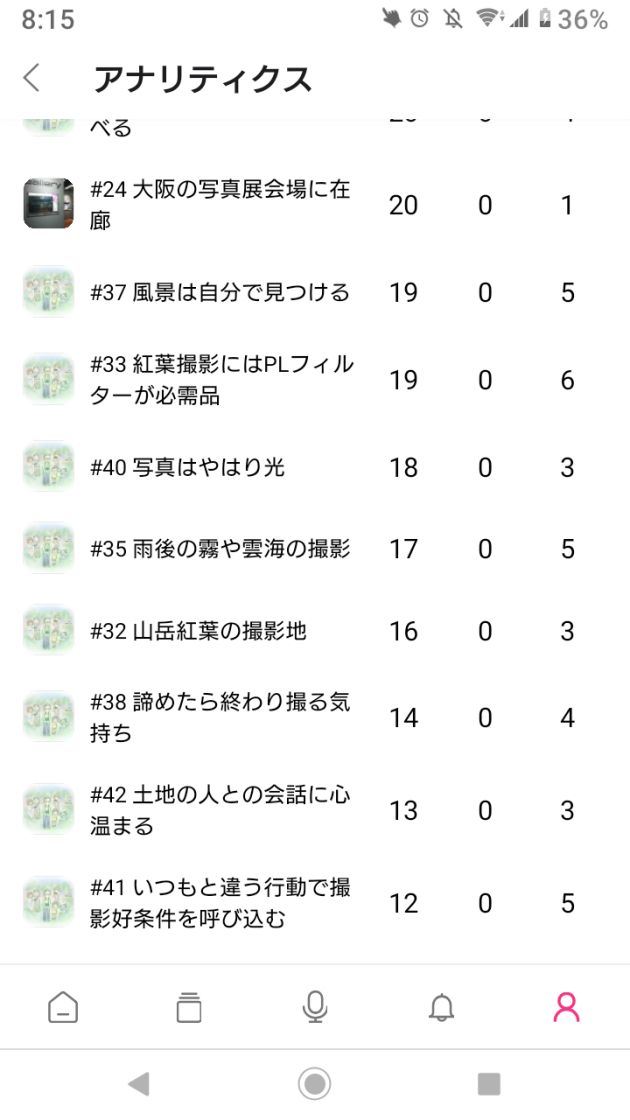Screen dimensions: 630x1120
Task: Tap the system back button
Action: tap(139, 1084)
